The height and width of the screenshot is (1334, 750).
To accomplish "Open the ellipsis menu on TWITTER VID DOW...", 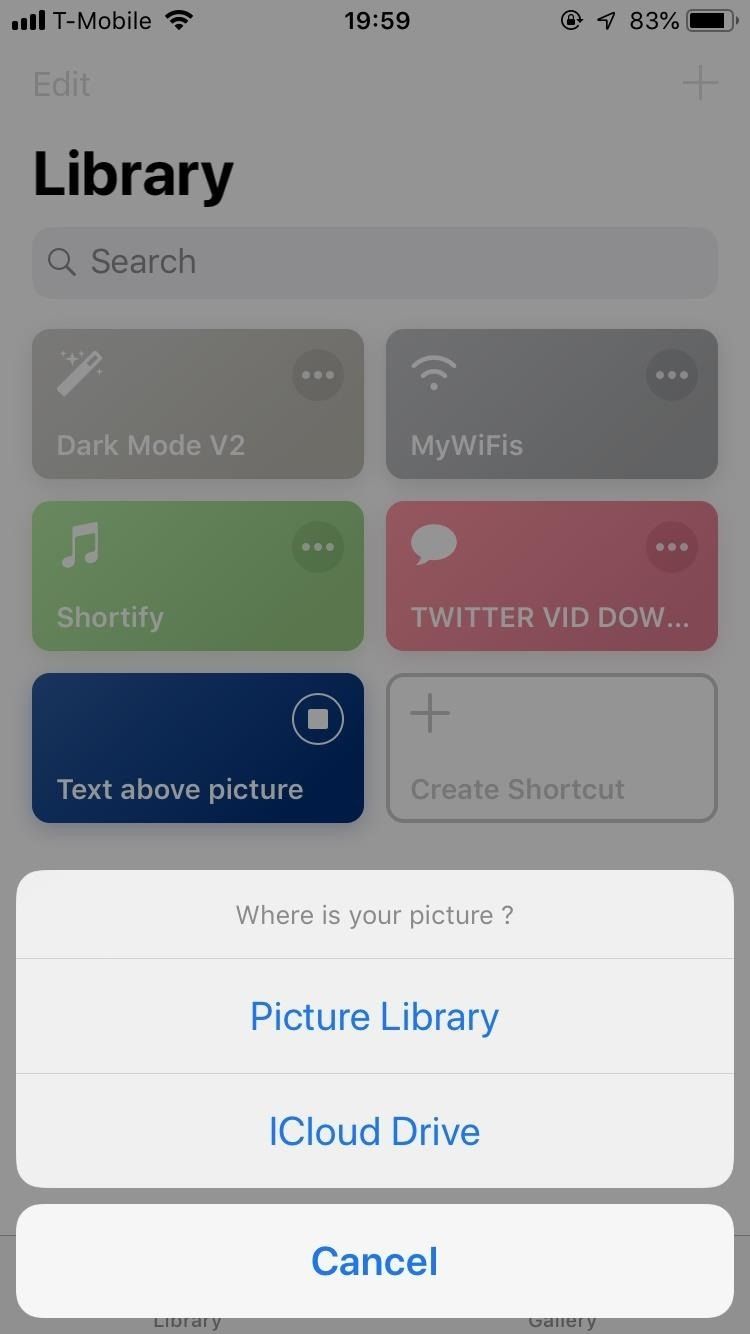I will click(x=671, y=547).
